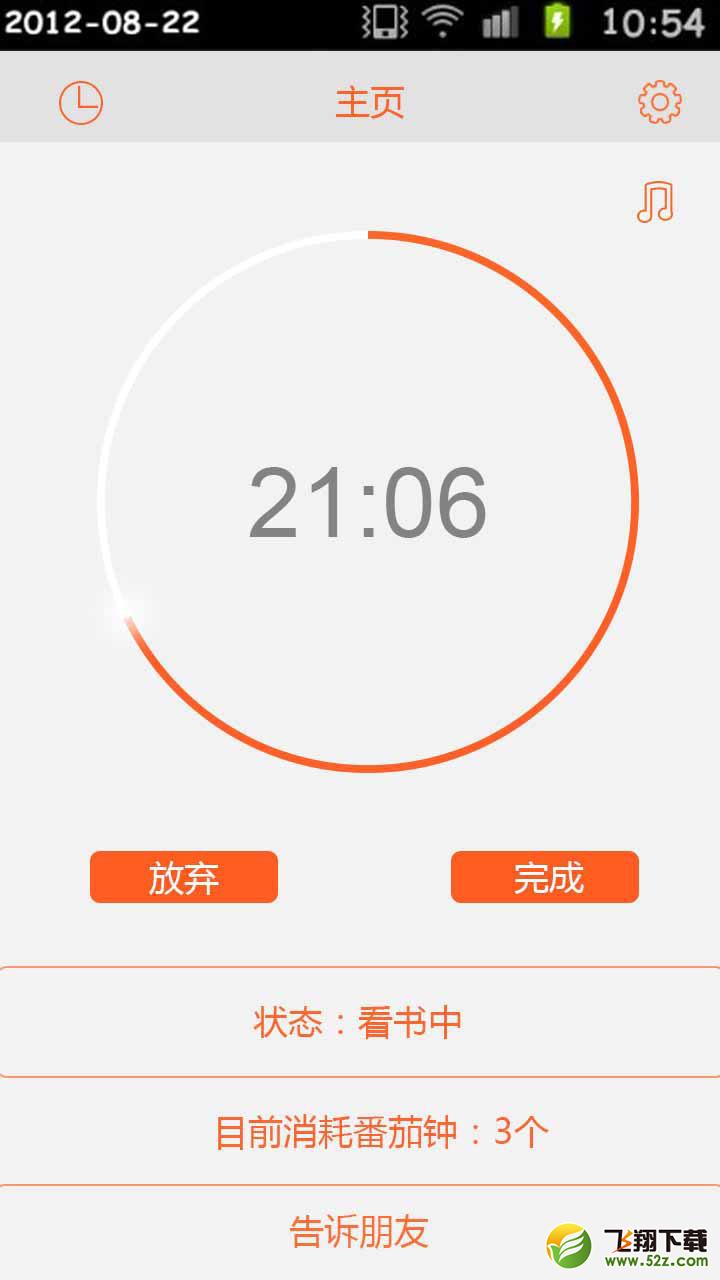This screenshot has height=1280, width=720.
Task: Tap the music note icon
Action: coord(656,202)
